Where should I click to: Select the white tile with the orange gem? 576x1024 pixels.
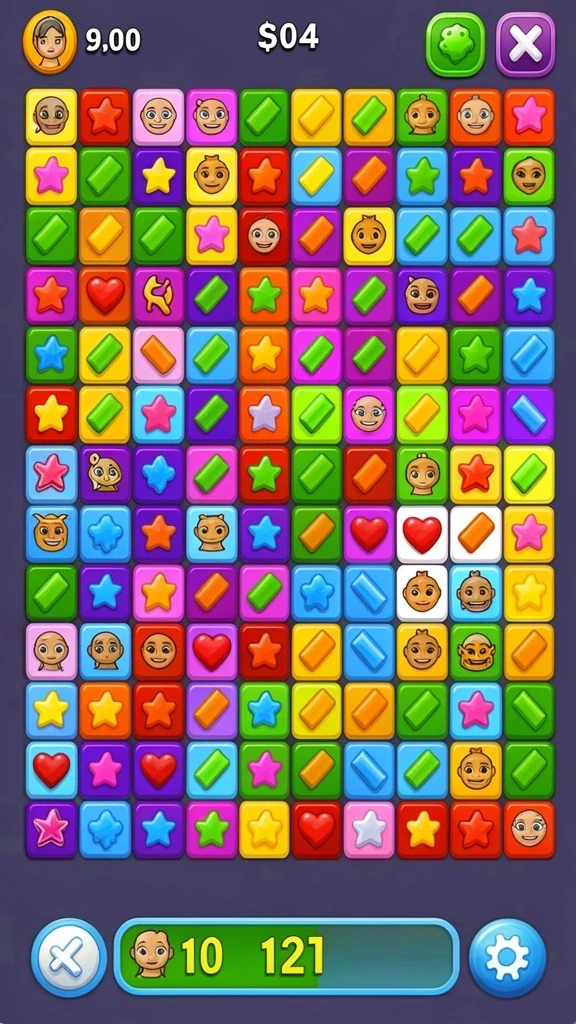tap(475, 534)
